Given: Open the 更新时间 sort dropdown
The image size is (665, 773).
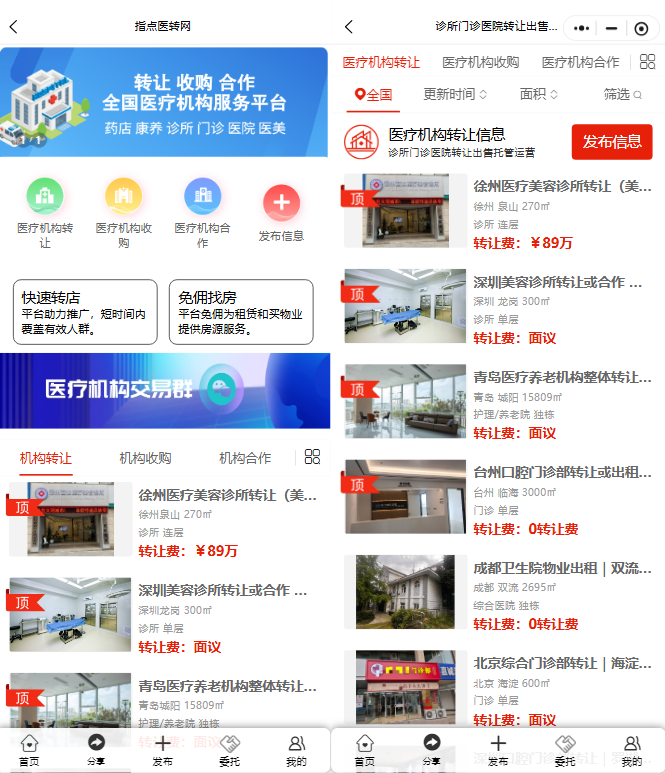Looking at the screenshot, I should pyautogui.click(x=455, y=94).
